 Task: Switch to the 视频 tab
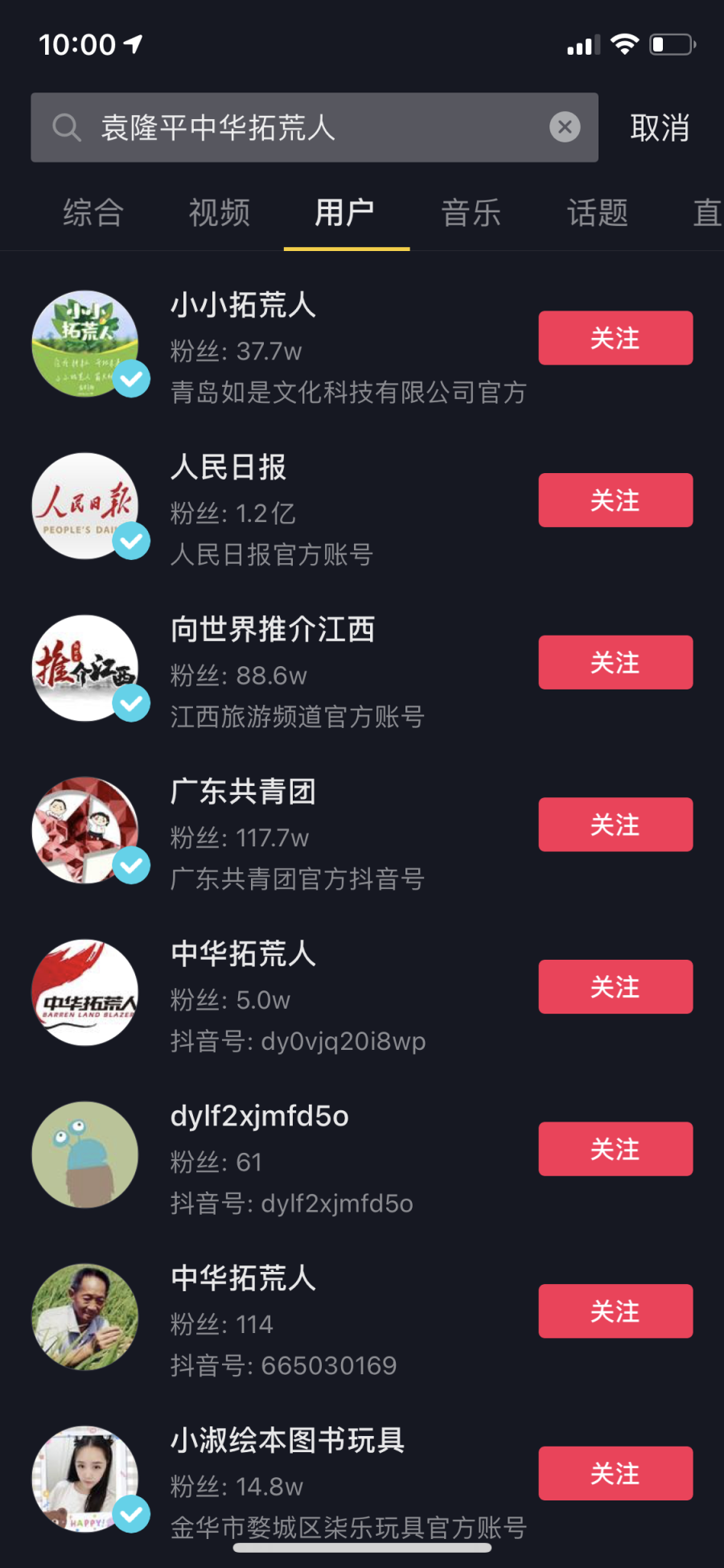tap(220, 213)
